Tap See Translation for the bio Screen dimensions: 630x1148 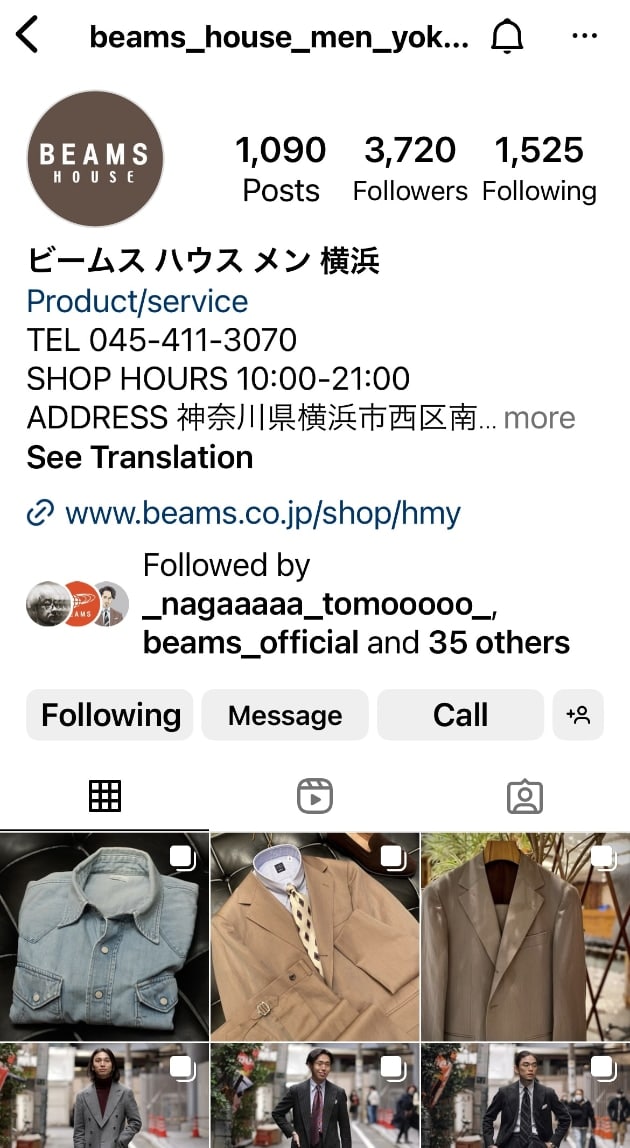139,458
